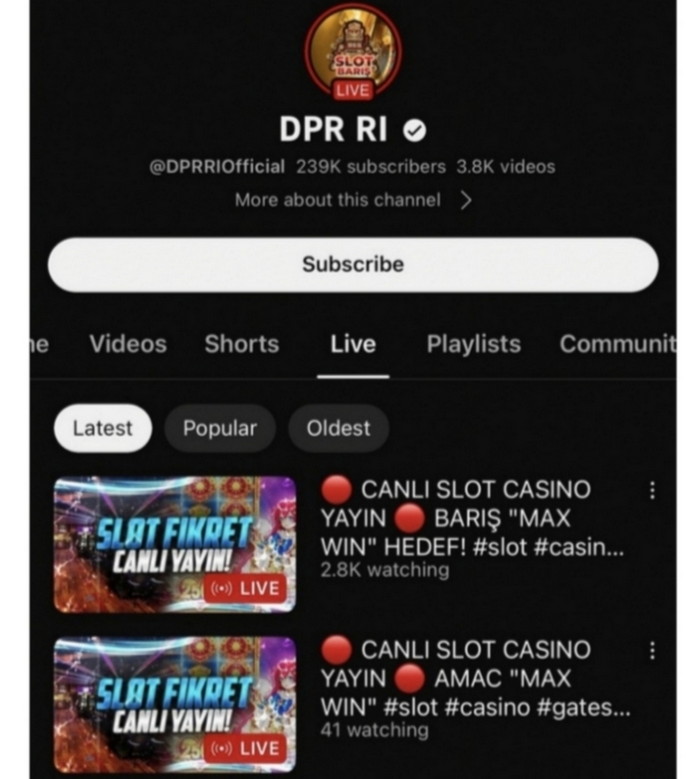Filter live streams by Popular
The width and height of the screenshot is (700, 779).
coord(219,428)
